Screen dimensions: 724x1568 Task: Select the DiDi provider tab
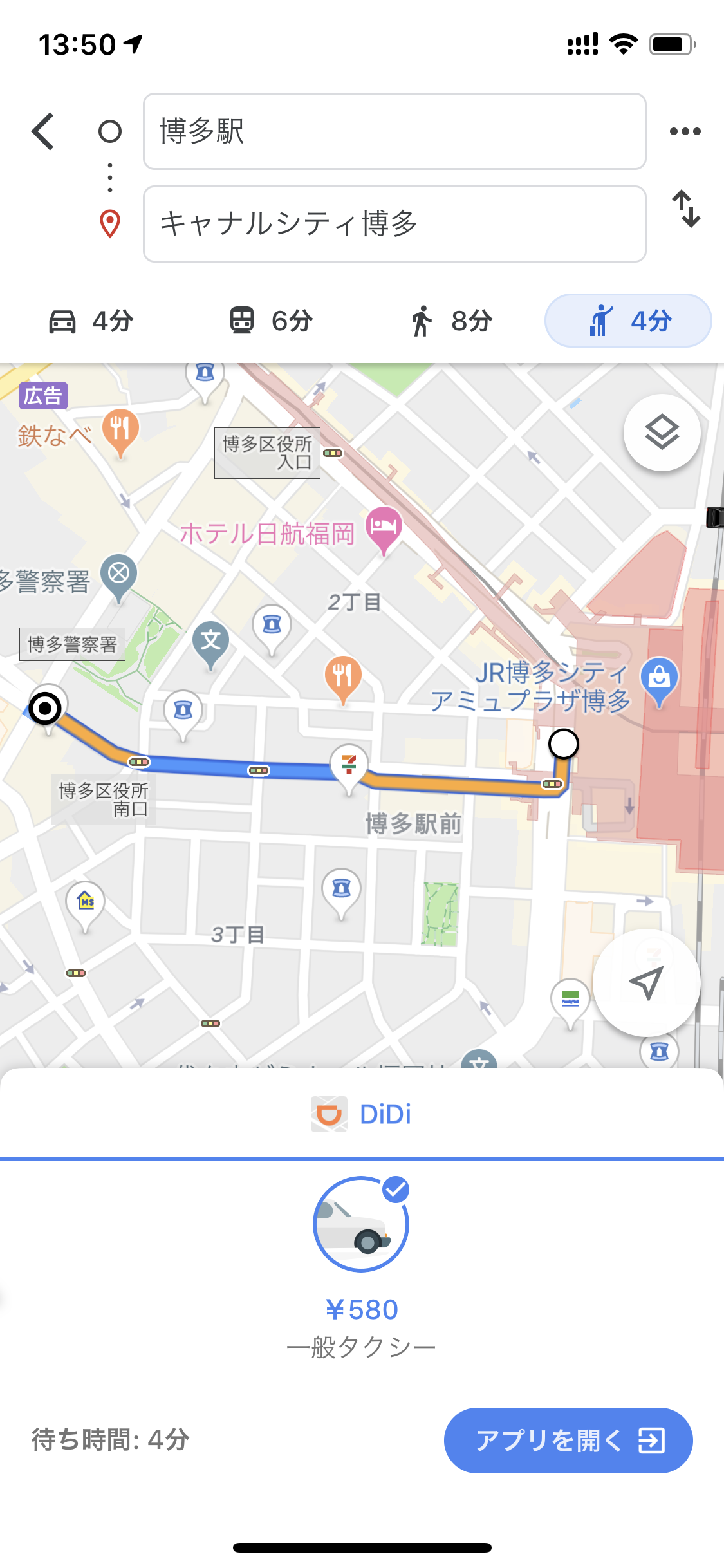(x=362, y=1114)
